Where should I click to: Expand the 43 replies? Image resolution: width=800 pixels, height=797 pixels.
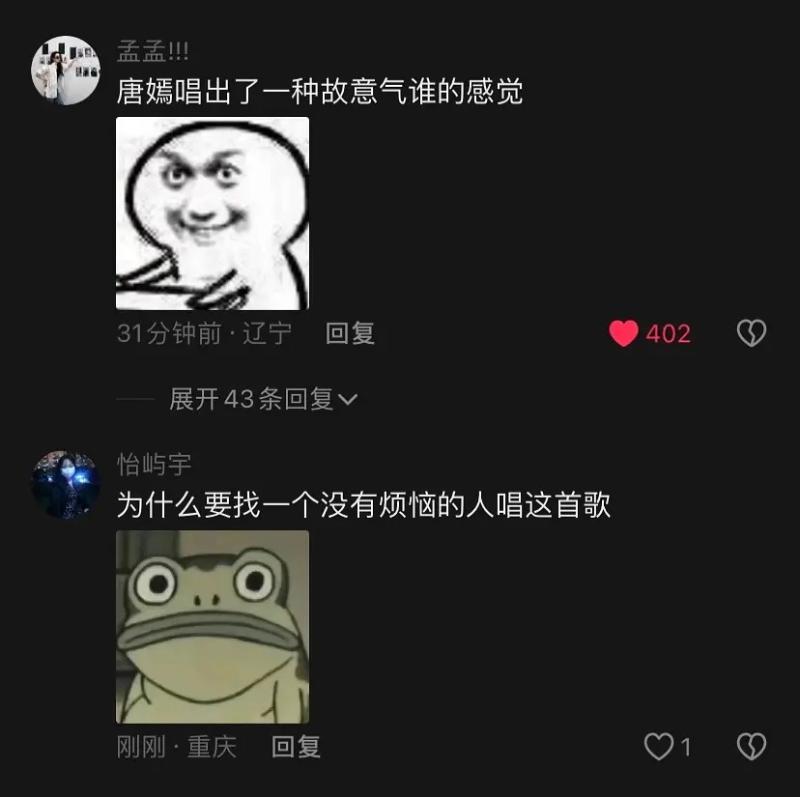pos(263,399)
